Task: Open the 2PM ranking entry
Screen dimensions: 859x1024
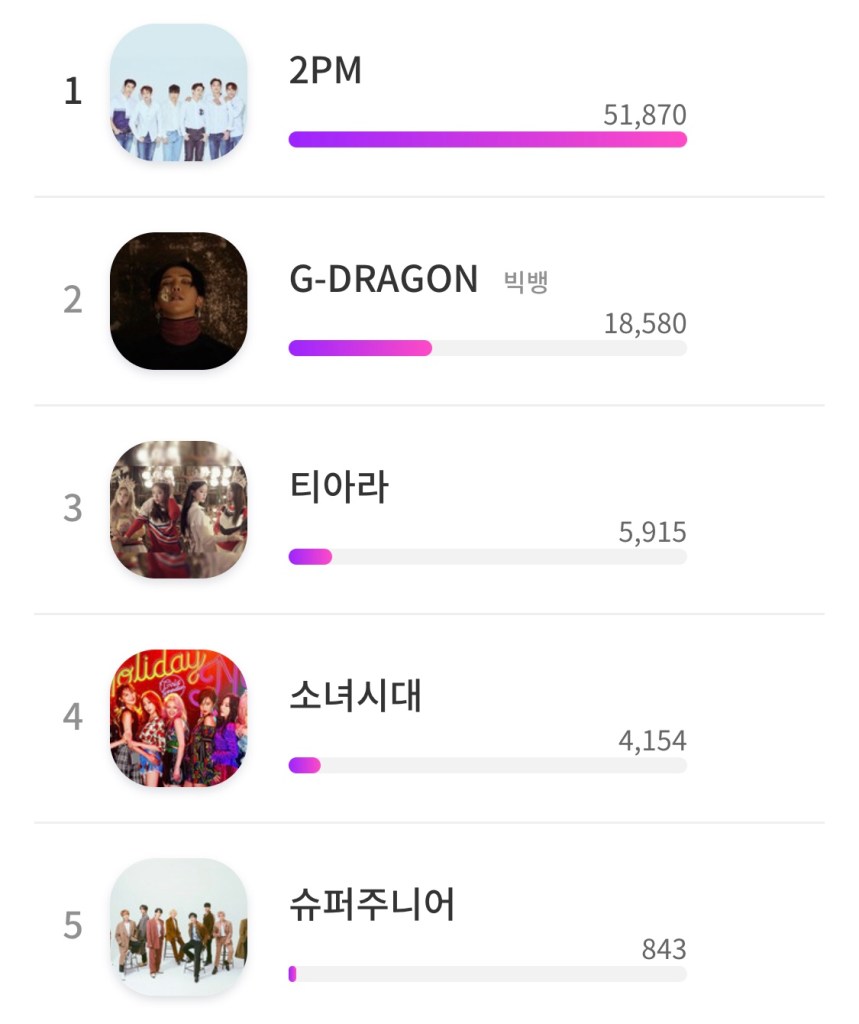Action: point(325,72)
